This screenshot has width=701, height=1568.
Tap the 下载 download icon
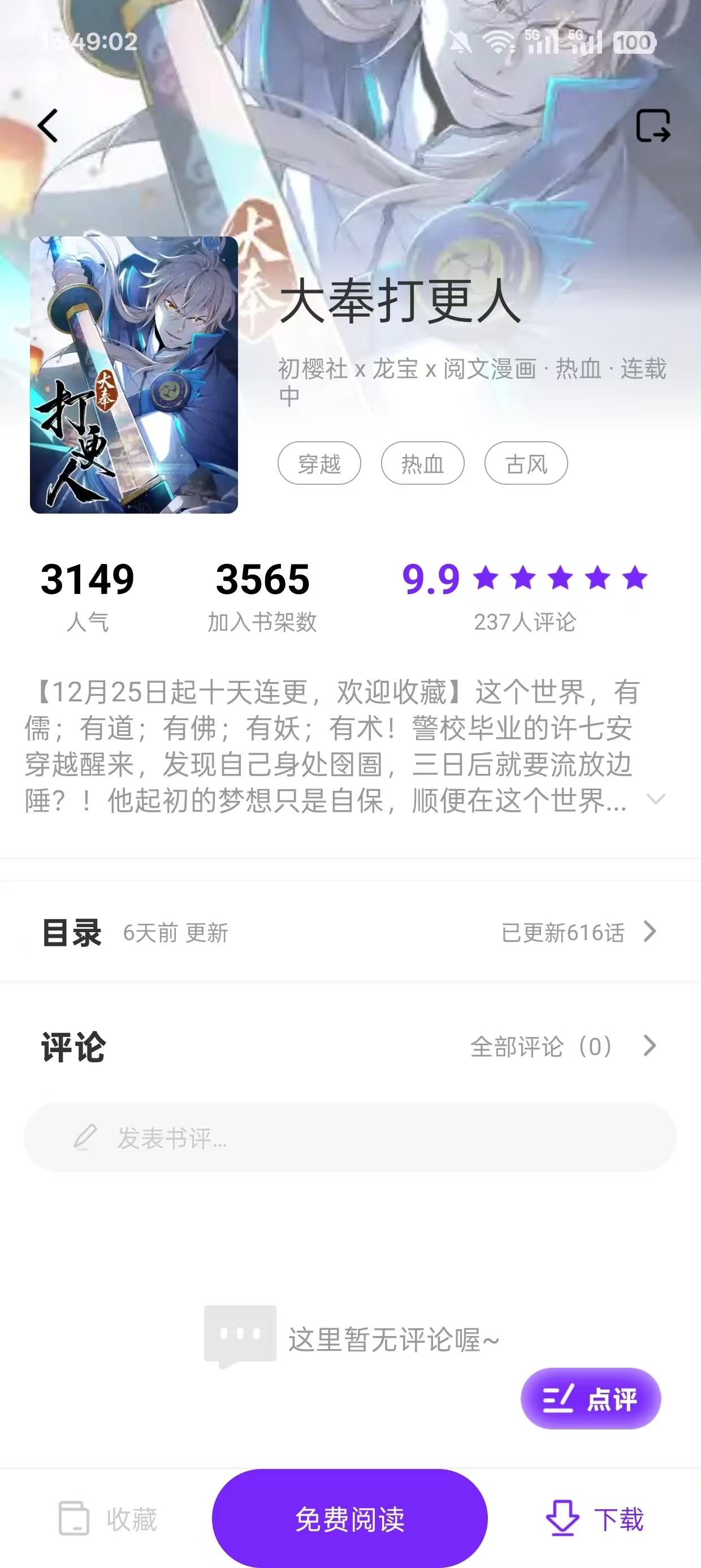[563, 1518]
